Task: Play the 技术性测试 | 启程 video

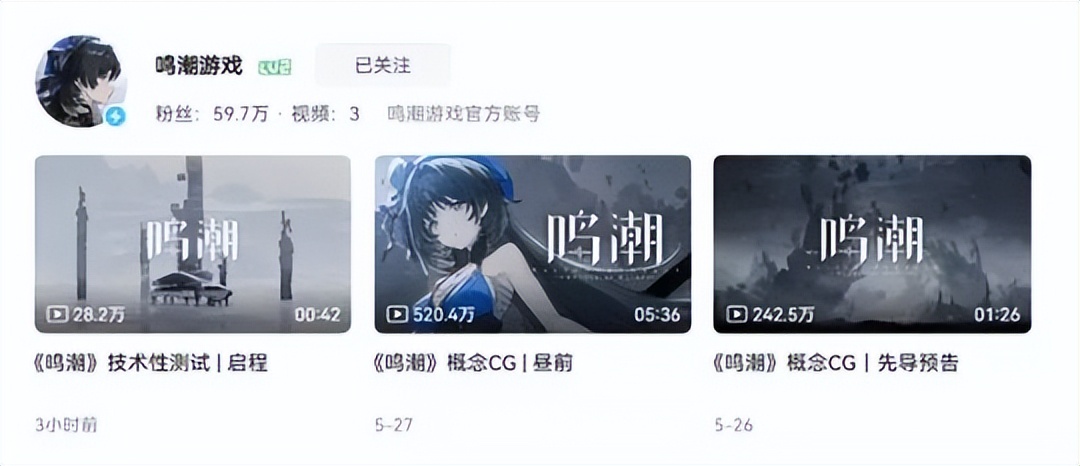Action: pos(193,244)
